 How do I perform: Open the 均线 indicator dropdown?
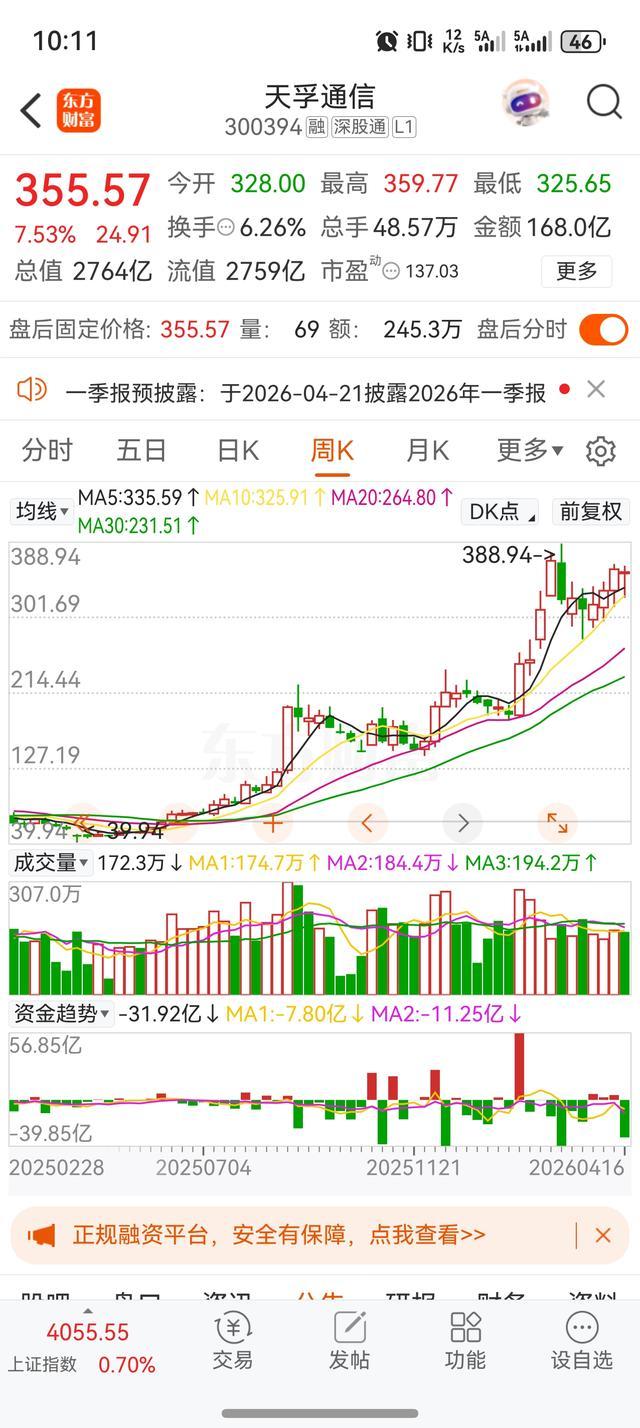tap(42, 512)
